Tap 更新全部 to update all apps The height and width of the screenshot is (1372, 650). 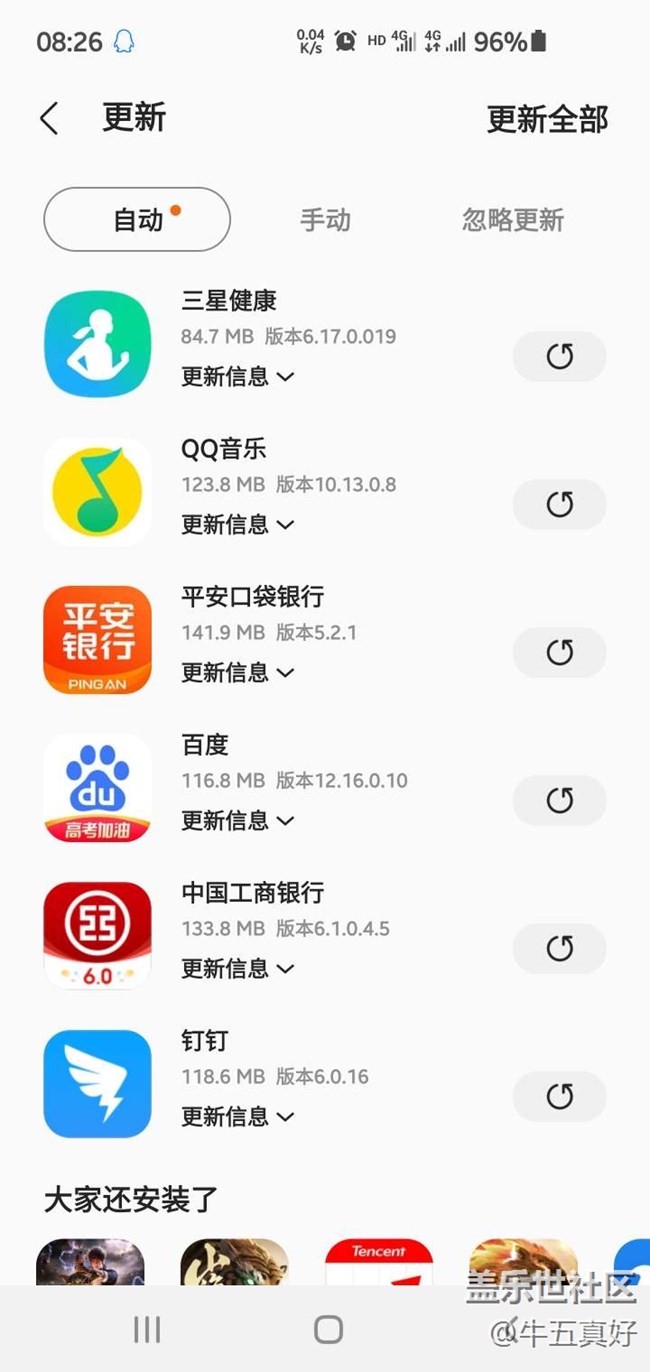pyautogui.click(x=547, y=119)
